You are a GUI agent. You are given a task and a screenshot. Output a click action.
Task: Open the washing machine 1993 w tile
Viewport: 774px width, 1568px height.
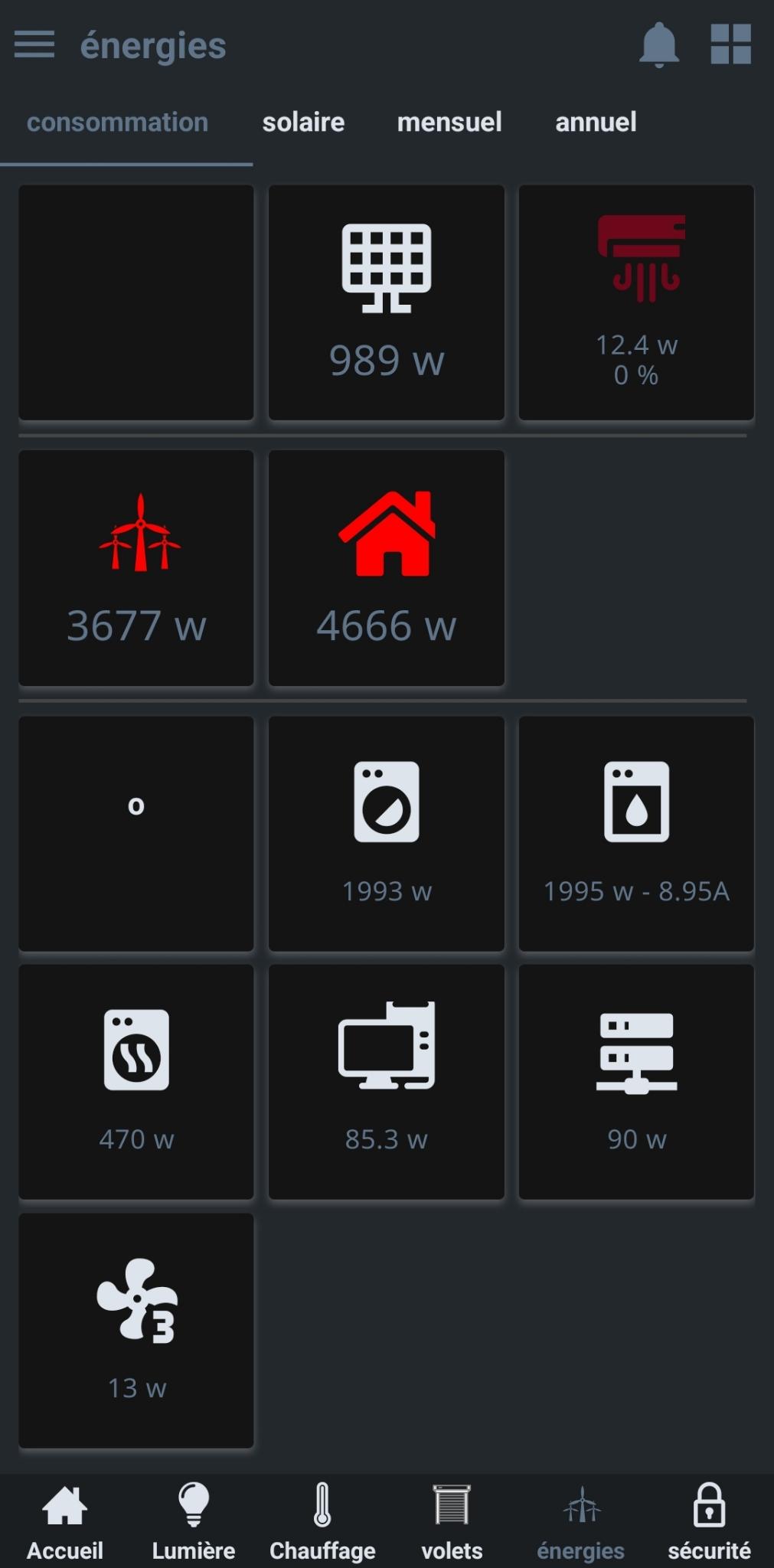tap(386, 833)
